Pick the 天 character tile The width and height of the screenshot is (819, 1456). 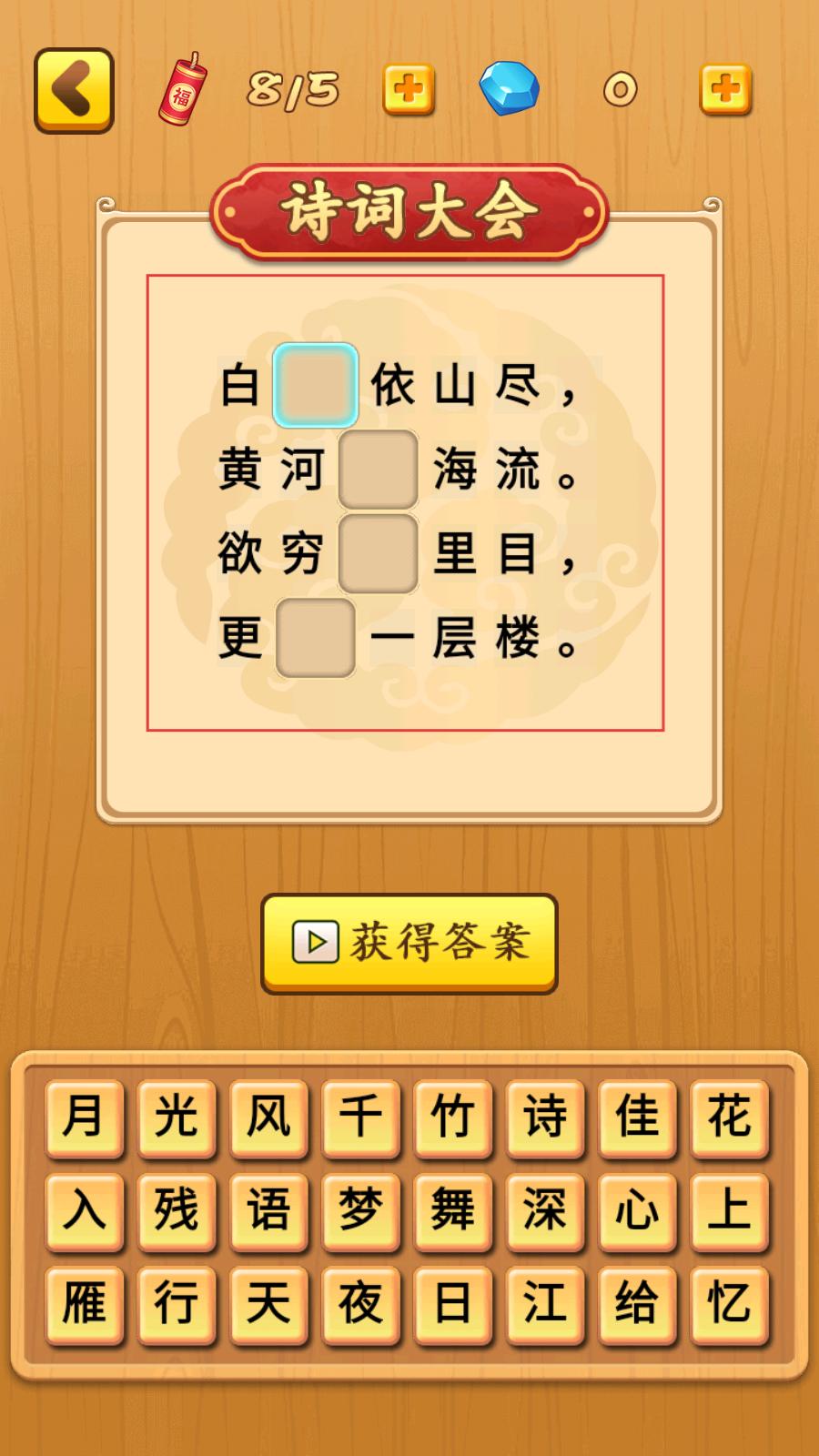coord(268,1302)
